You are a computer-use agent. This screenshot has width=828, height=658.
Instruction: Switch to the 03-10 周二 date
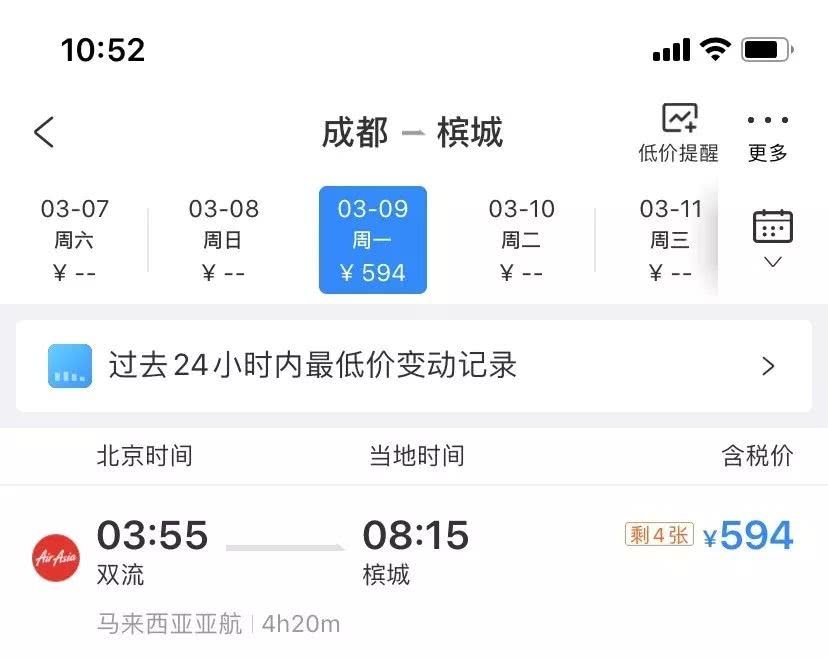point(521,240)
